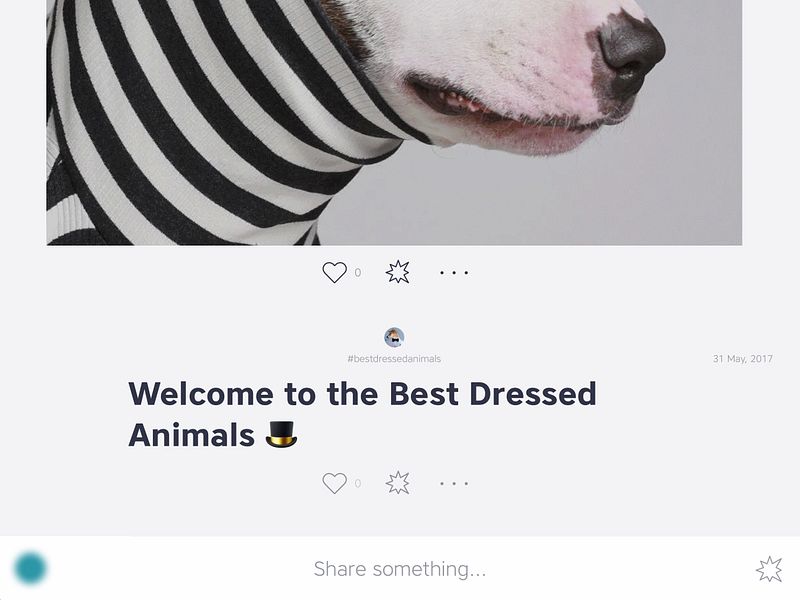Tap the starburst icon under the dog photo
Image resolution: width=800 pixels, height=600 pixels.
click(398, 272)
